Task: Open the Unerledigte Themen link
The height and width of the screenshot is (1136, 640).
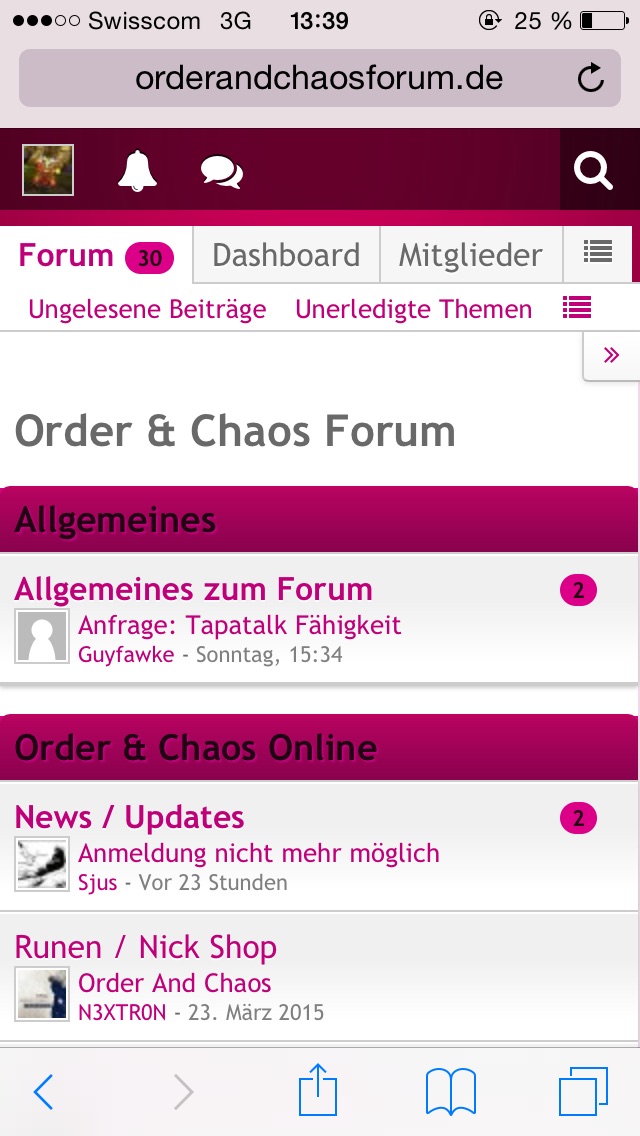Action: [413, 309]
